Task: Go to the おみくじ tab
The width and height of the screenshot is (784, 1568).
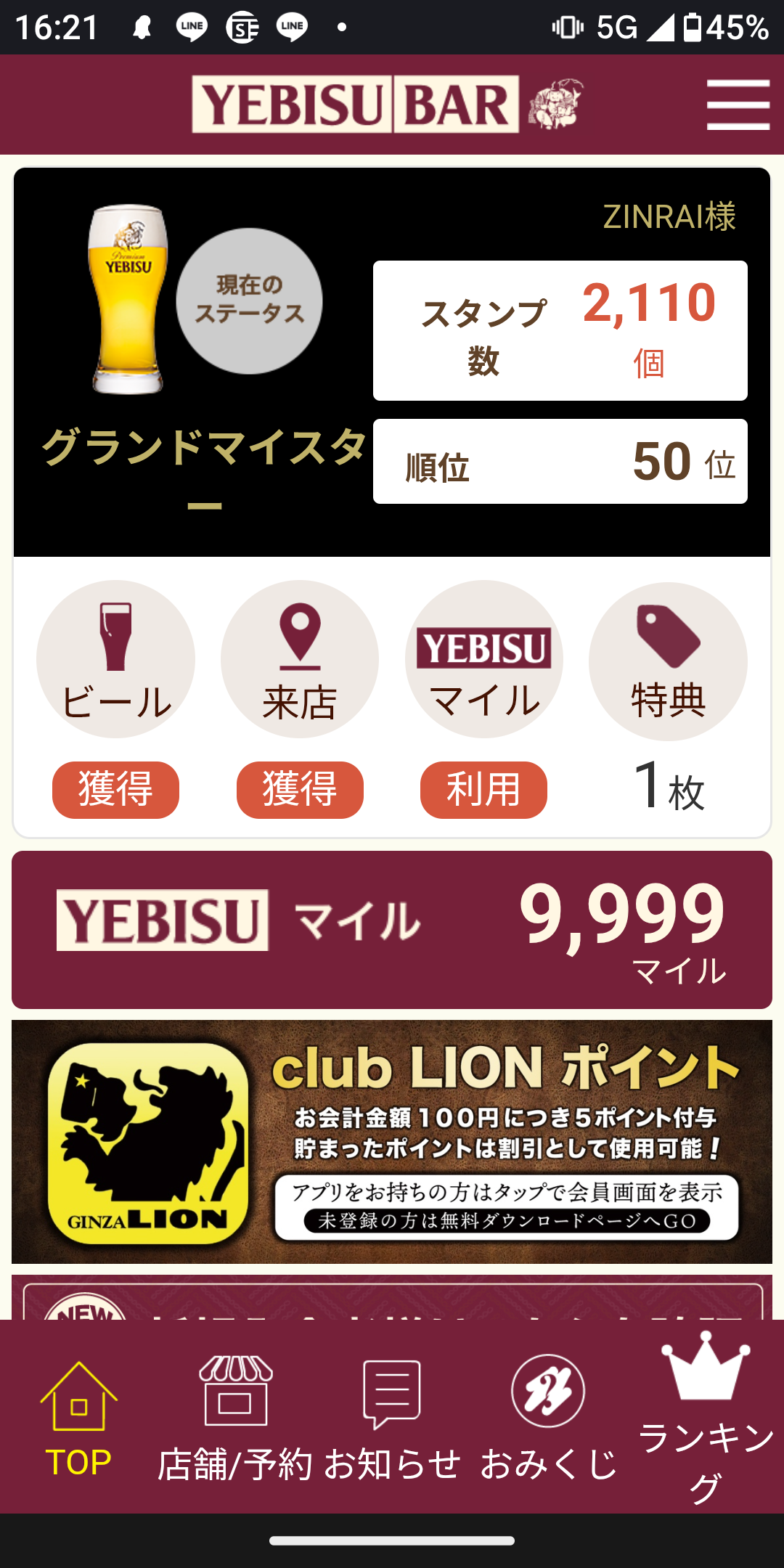Action: click(x=548, y=1419)
